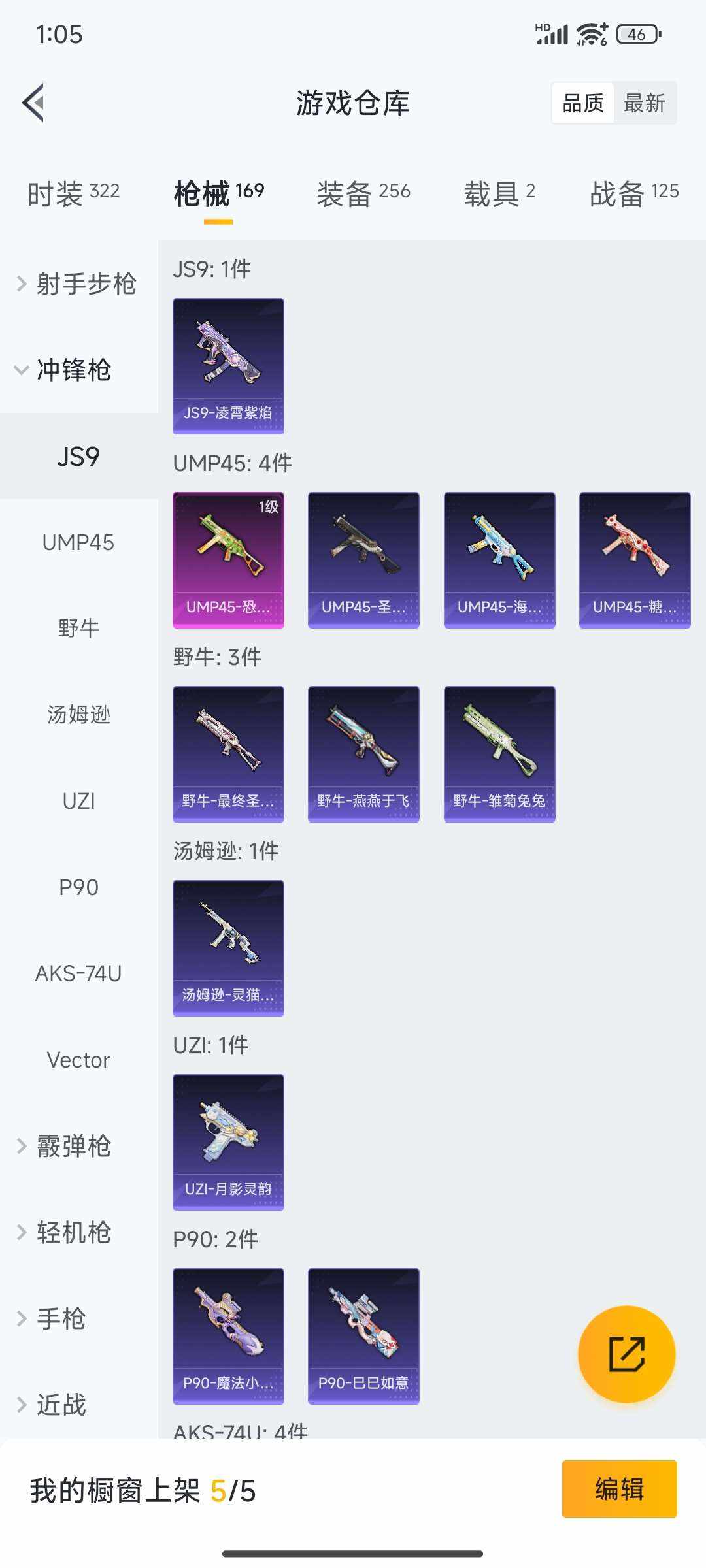This screenshot has width=706, height=1568.
Task: Sort by 品质 (quality)
Action: click(583, 103)
